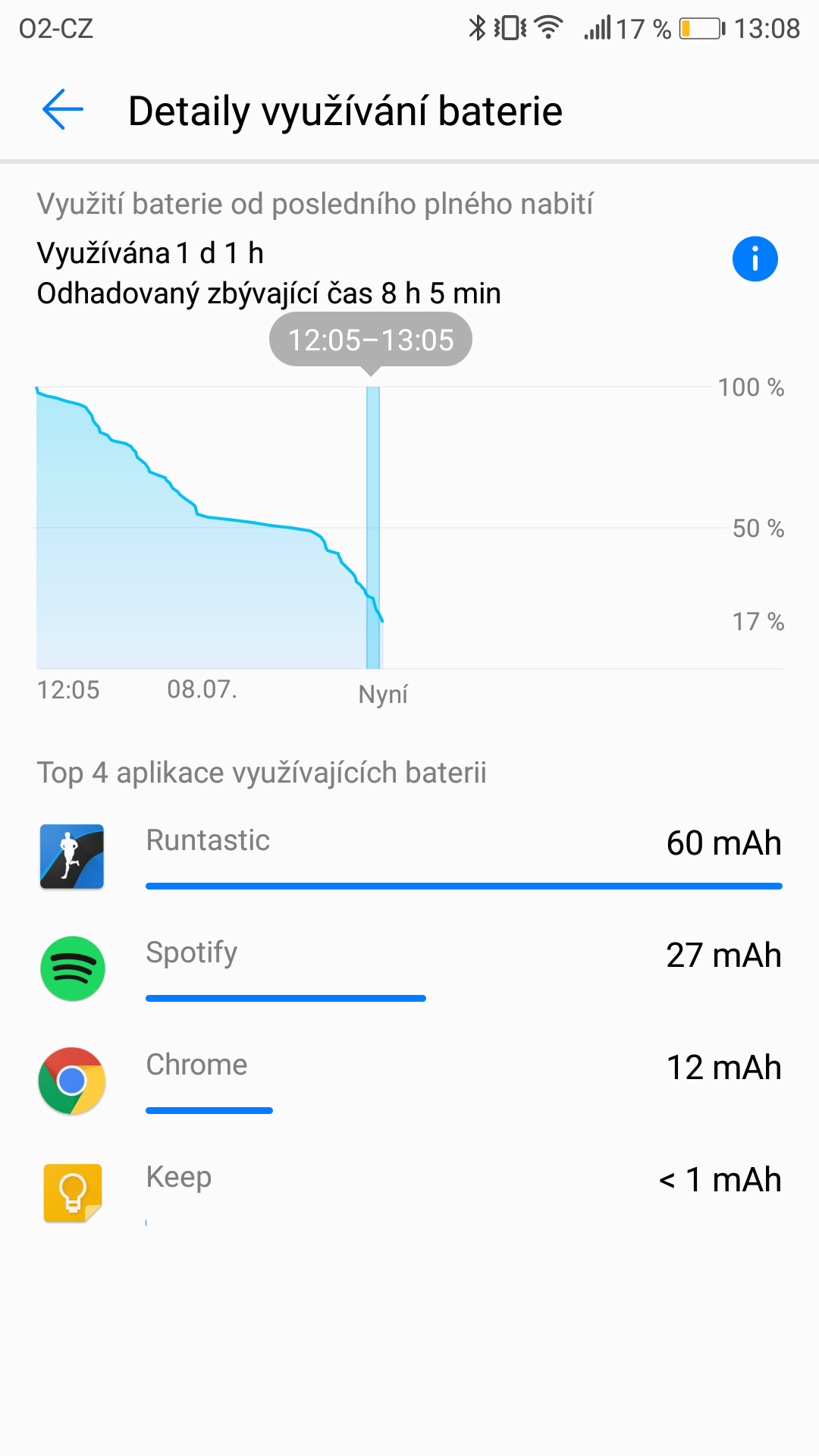
Task: Tap the highlighted 12:05–13:05 graph segment
Action: [x=373, y=528]
